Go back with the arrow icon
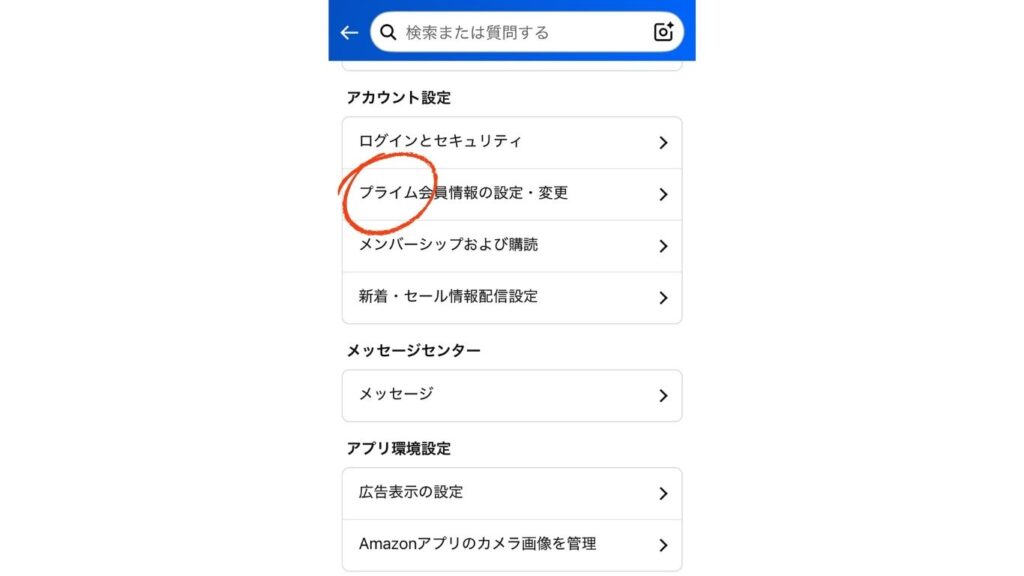The width and height of the screenshot is (1024, 576). coord(349,33)
